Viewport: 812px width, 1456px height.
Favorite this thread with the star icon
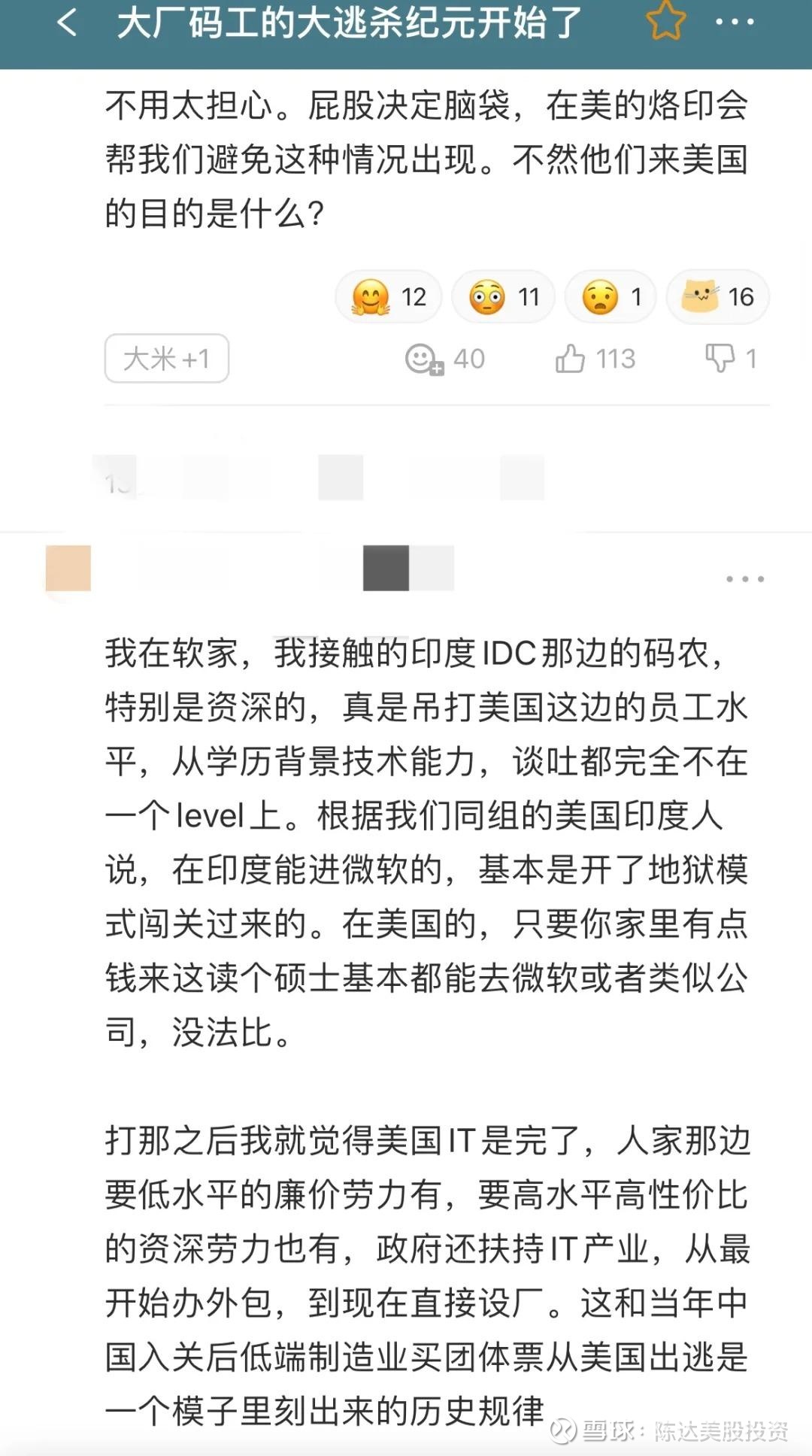pyautogui.click(x=665, y=21)
